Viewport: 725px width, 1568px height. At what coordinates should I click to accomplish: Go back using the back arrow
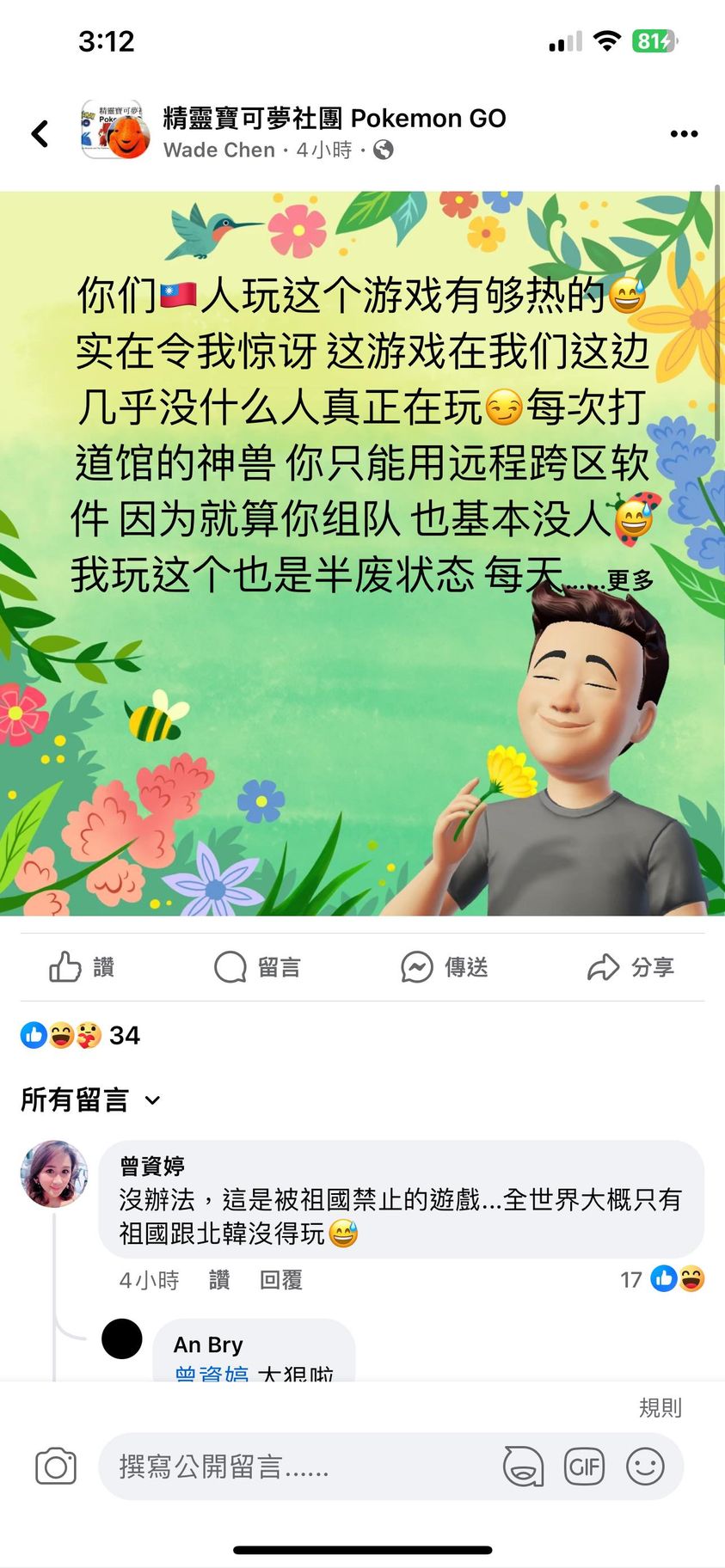pos(40,133)
